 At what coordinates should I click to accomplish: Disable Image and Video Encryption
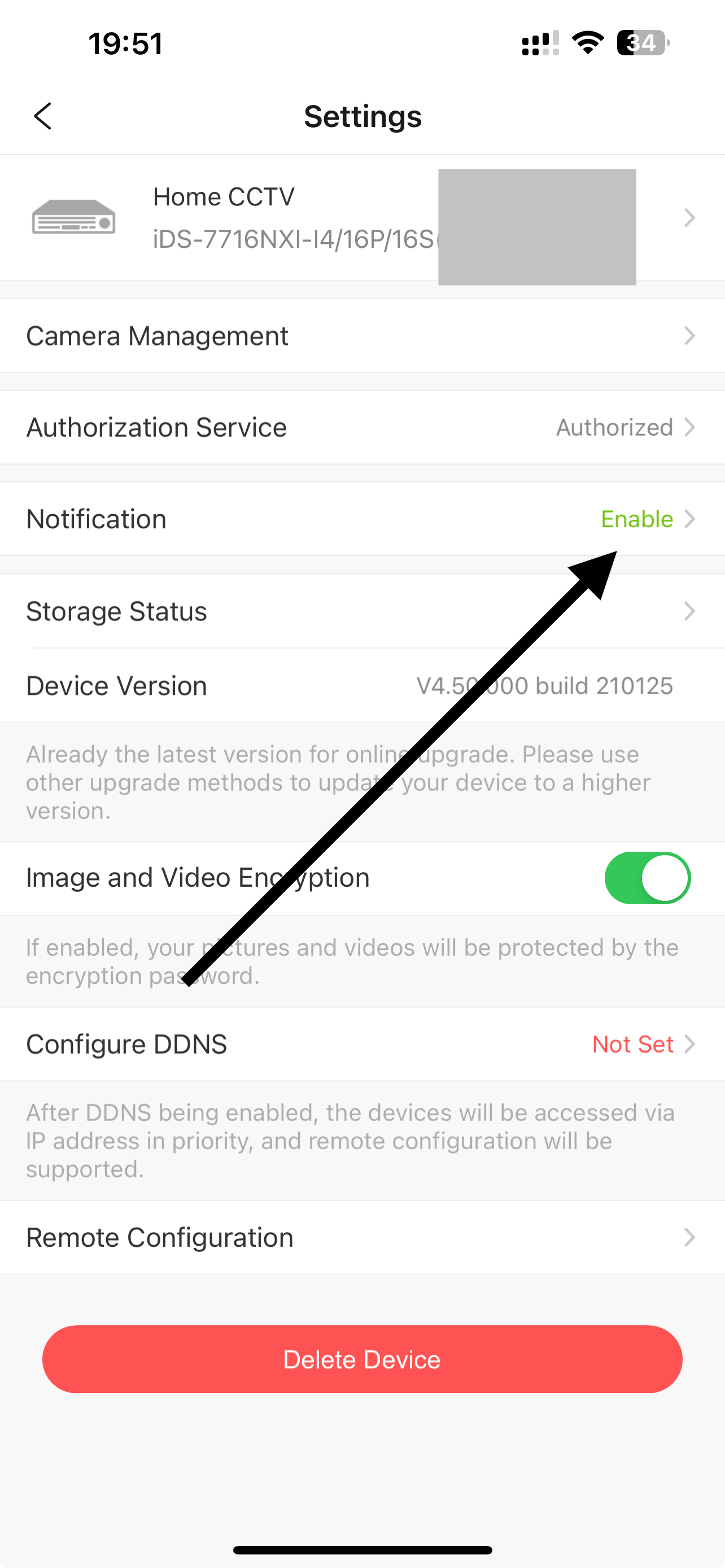pos(647,878)
